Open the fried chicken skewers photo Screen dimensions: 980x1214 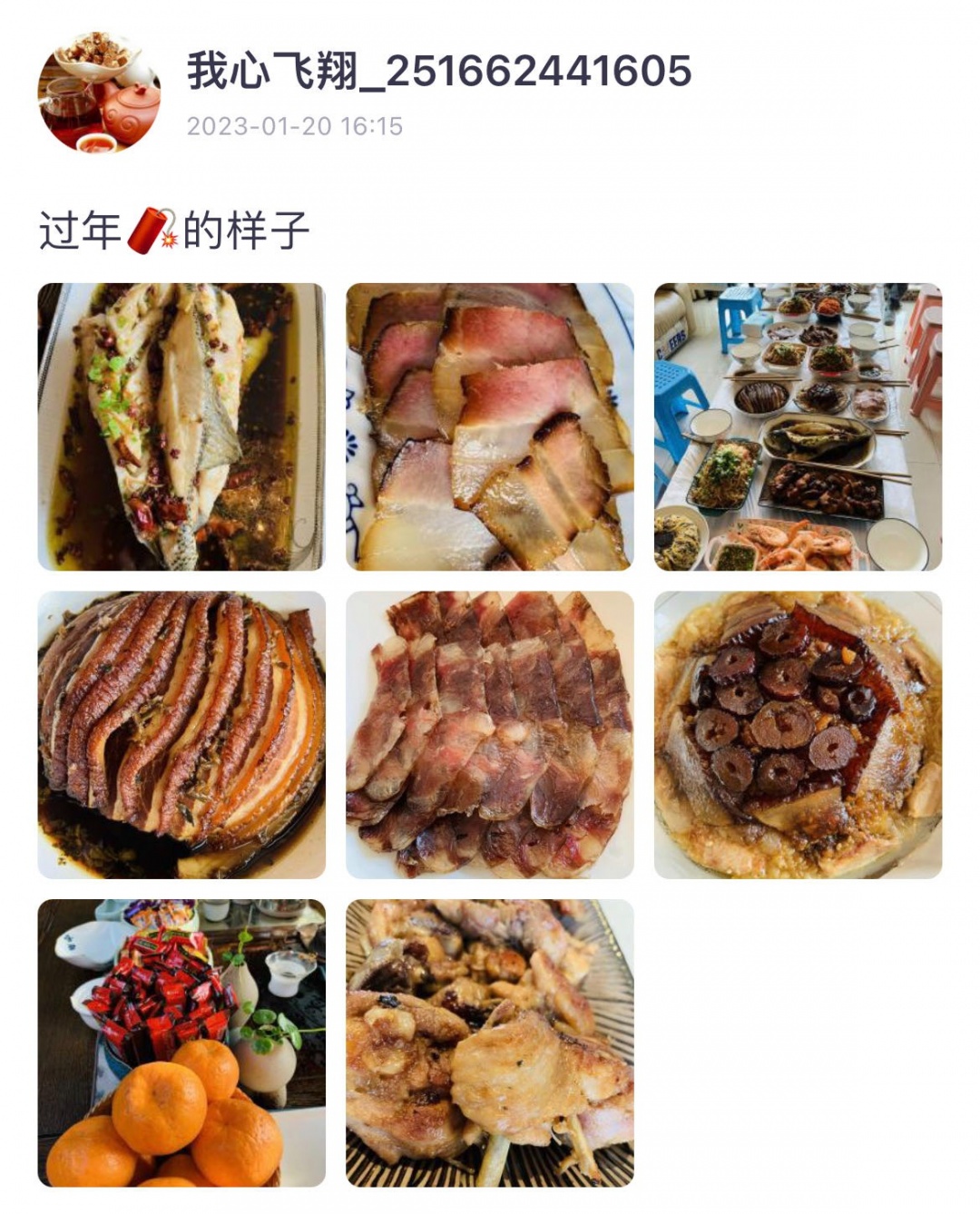click(489, 1043)
